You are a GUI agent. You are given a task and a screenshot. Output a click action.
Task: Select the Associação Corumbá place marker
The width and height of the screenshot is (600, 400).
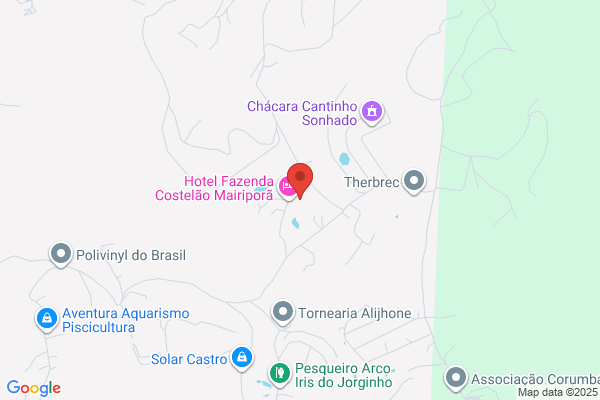point(456,378)
